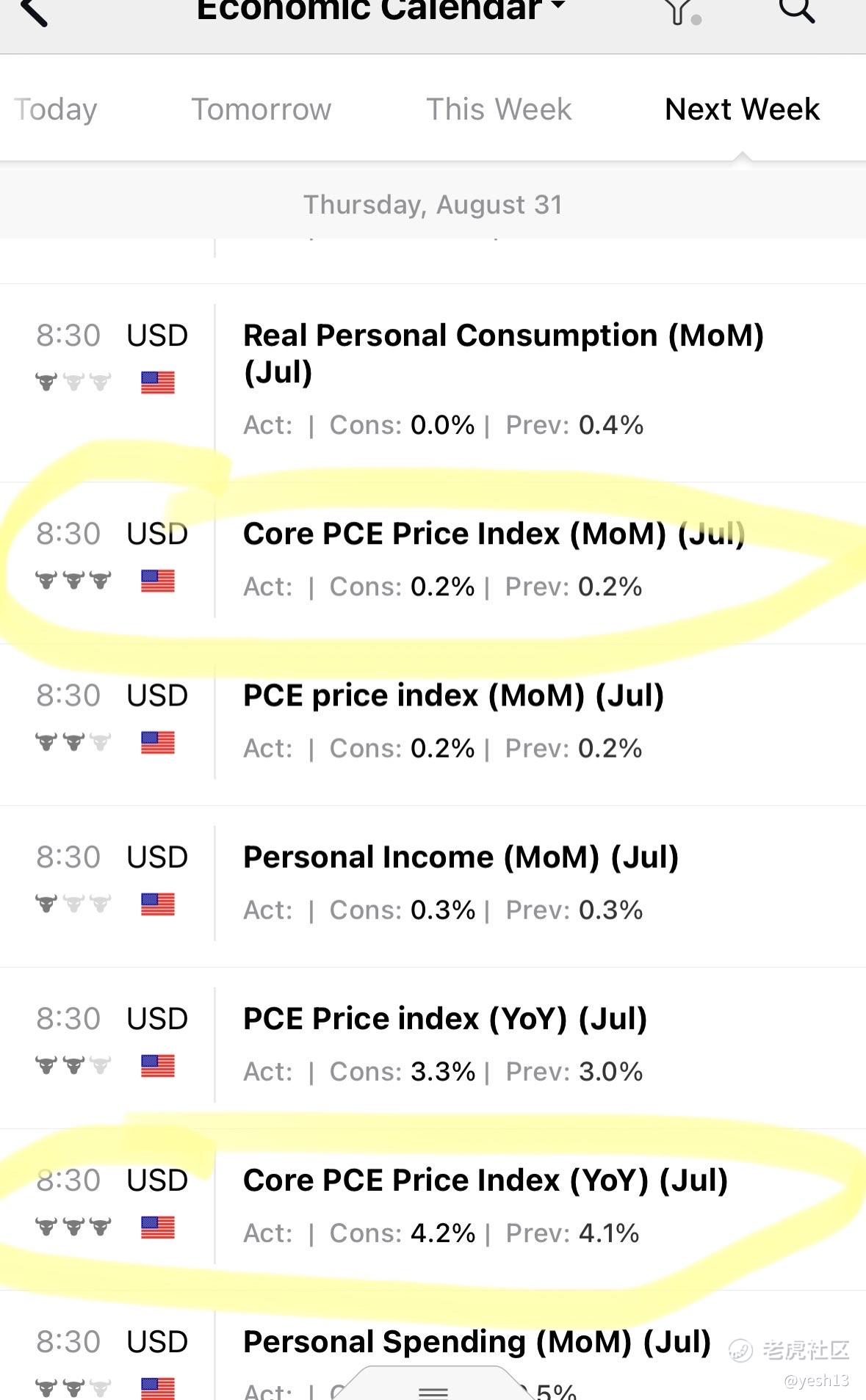Open PCE Price index (YoY) event
Screen dimensions: 866x1400
(433, 1048)
